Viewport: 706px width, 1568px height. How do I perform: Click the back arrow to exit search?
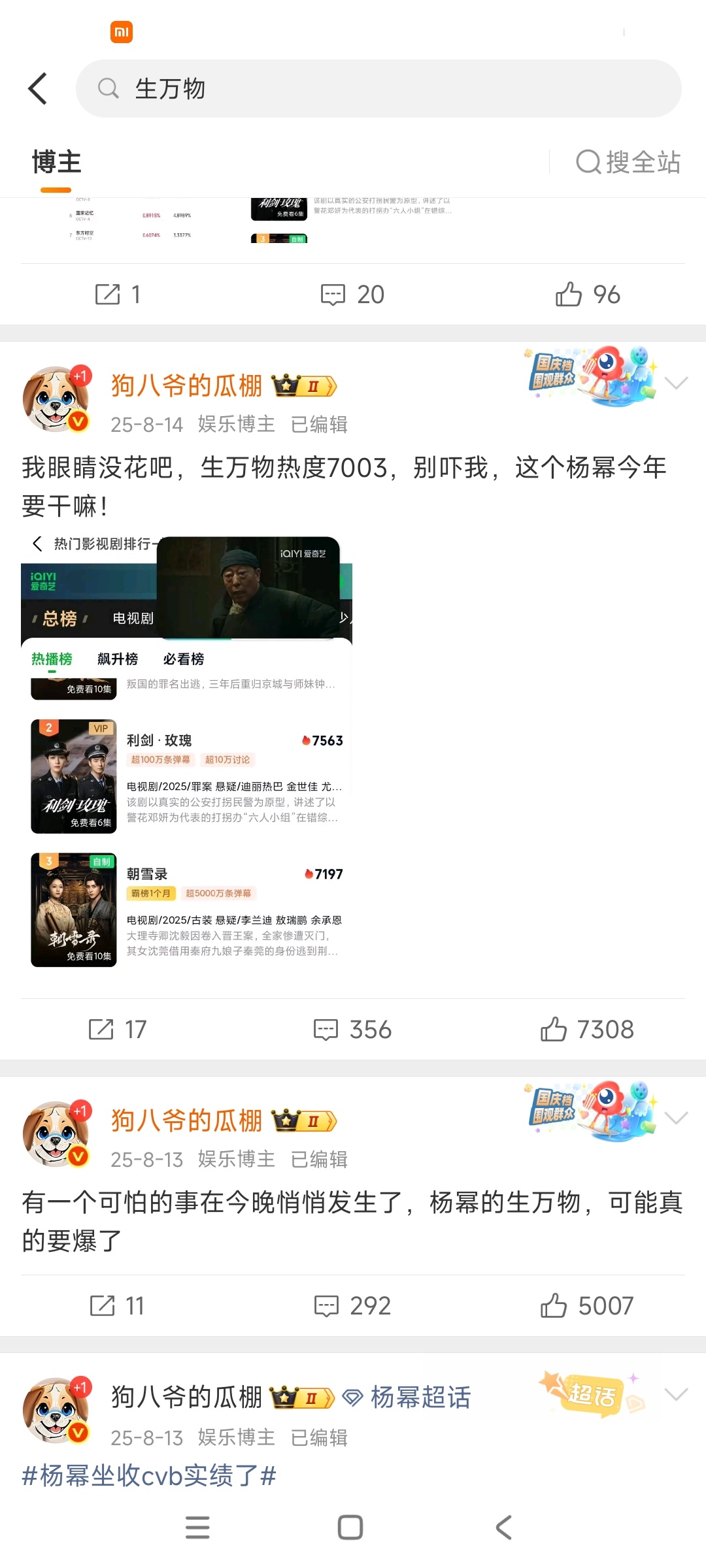pyautogui.click(x=38, y=88)
